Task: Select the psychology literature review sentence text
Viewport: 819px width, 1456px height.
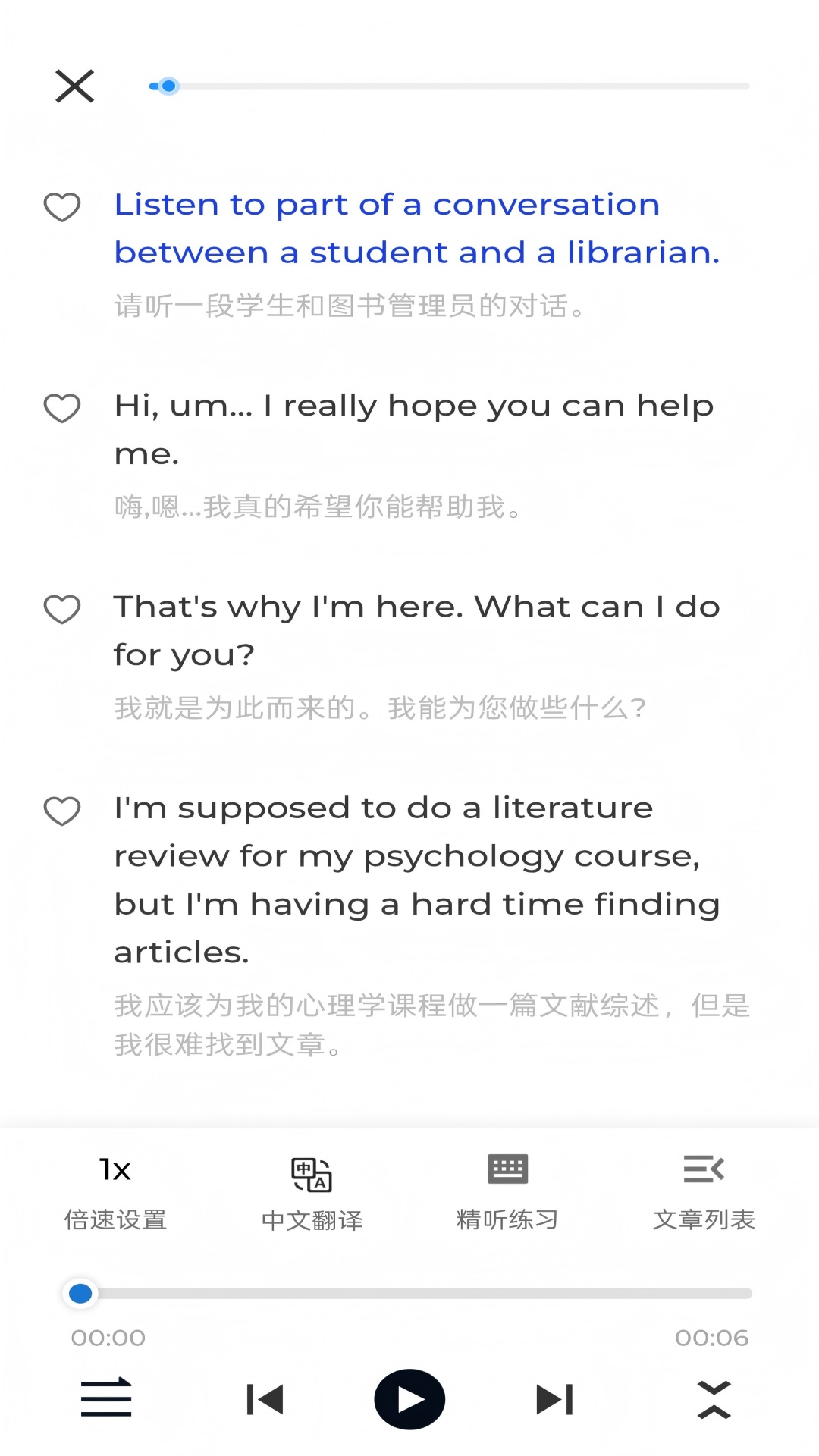Action: pyautogui.click(x=416, y=880)
